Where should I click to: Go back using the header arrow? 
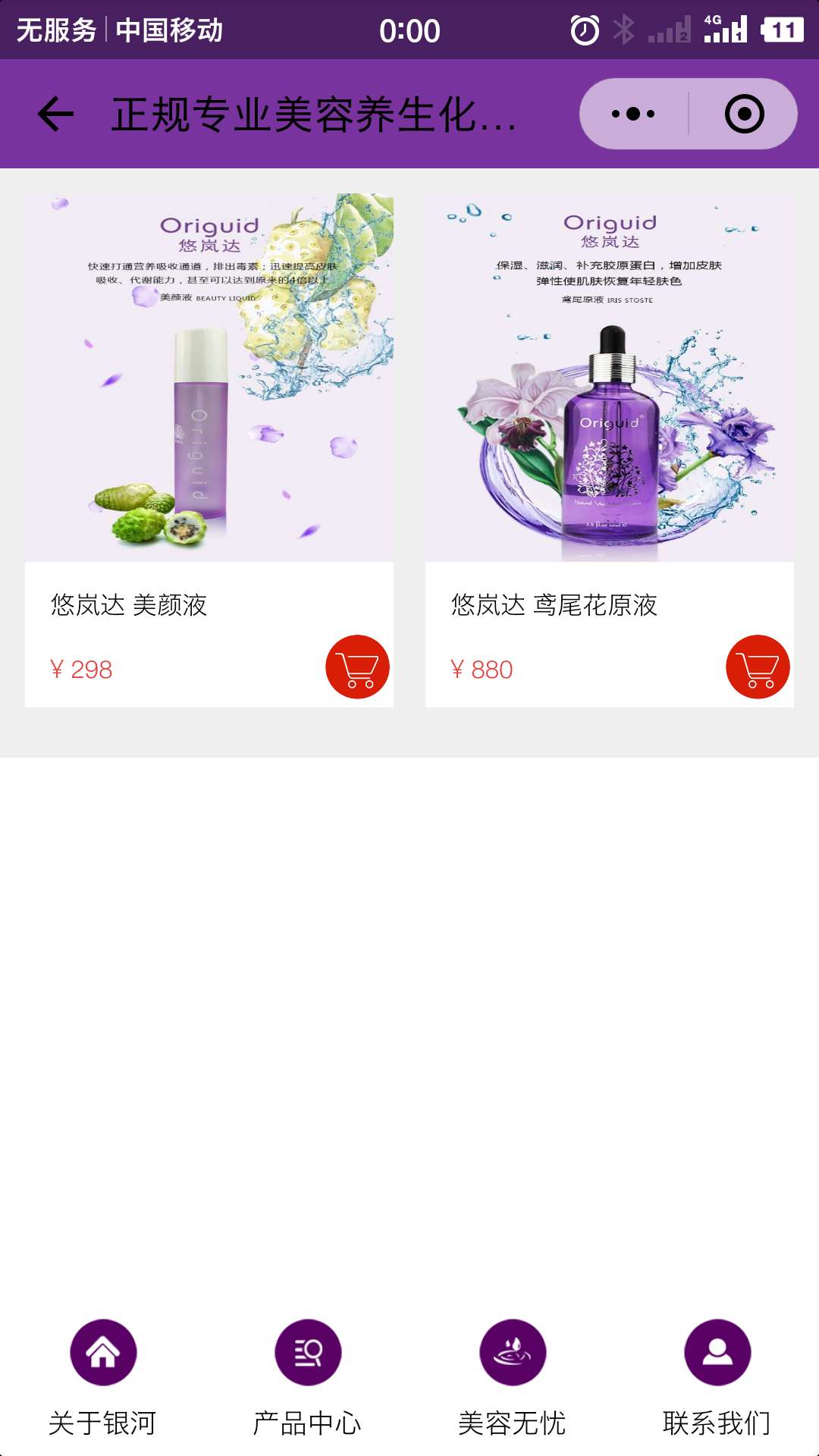pos(55,115)
